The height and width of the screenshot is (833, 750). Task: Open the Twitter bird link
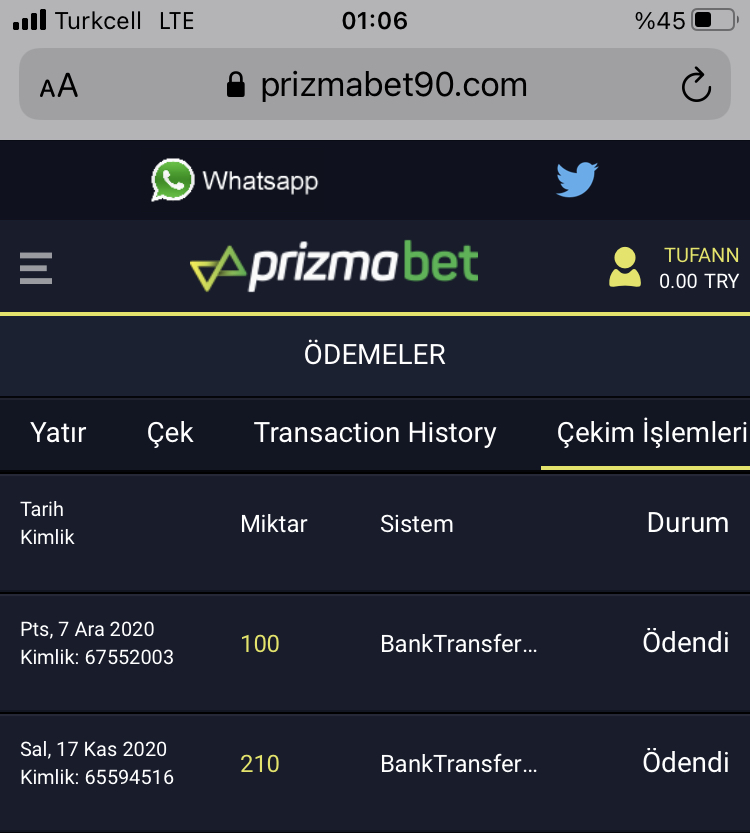(577, 180)
